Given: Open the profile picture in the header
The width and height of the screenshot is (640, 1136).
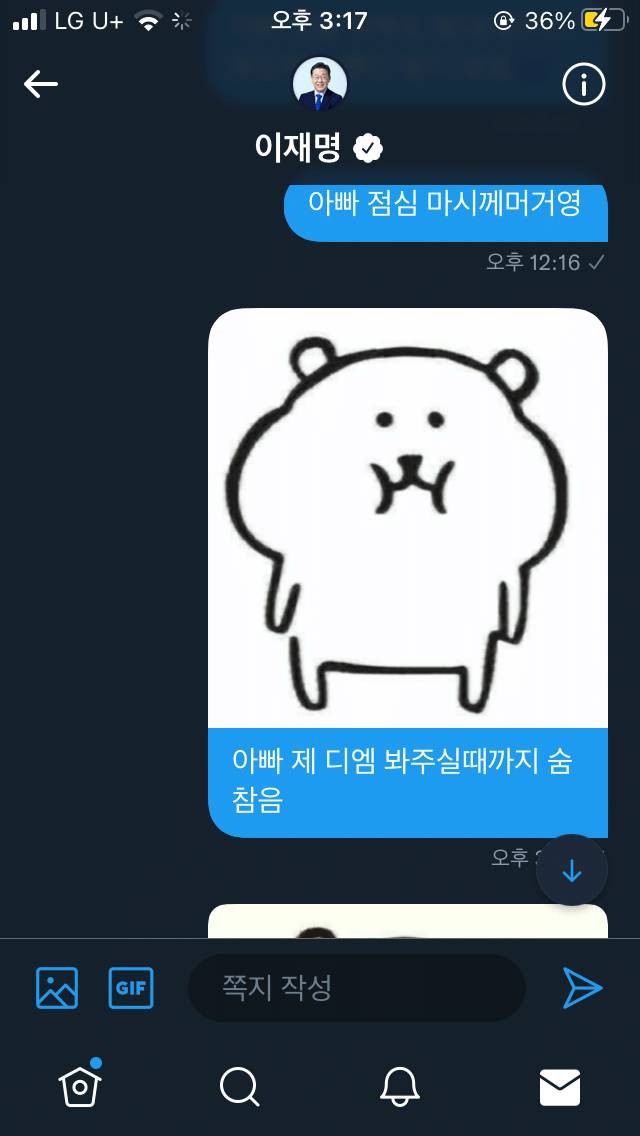Looking at the screenshot, I should click(x=320, y=84).
